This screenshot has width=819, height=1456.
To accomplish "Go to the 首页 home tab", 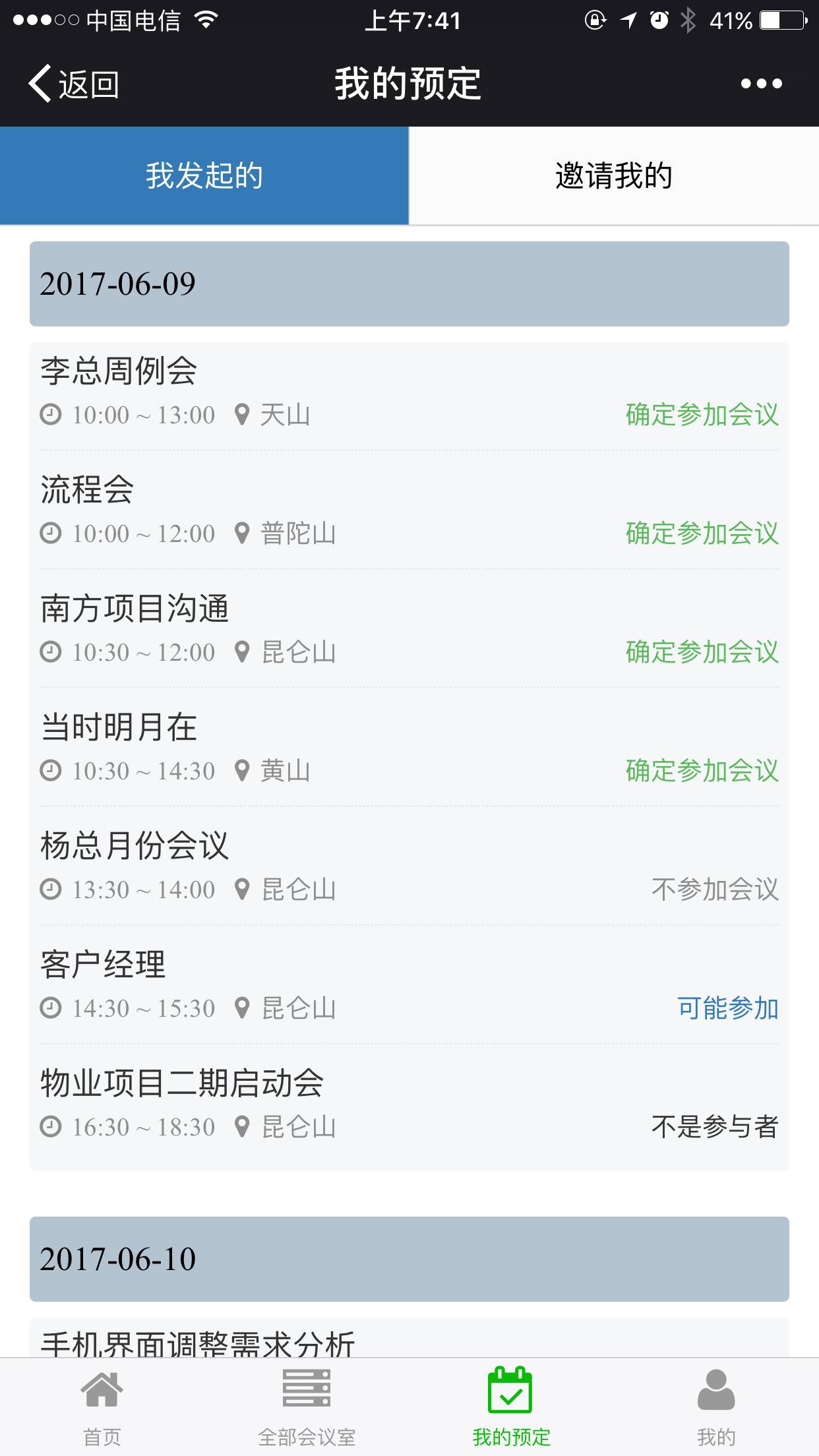I will tap(102, 1407).
